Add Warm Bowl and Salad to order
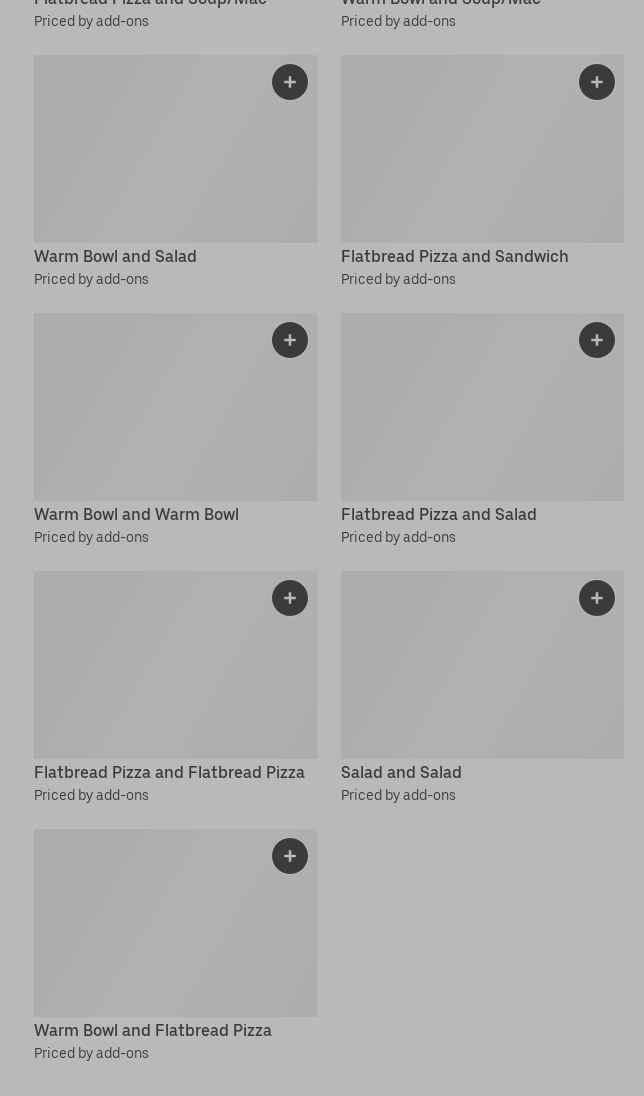 [290, 82]
